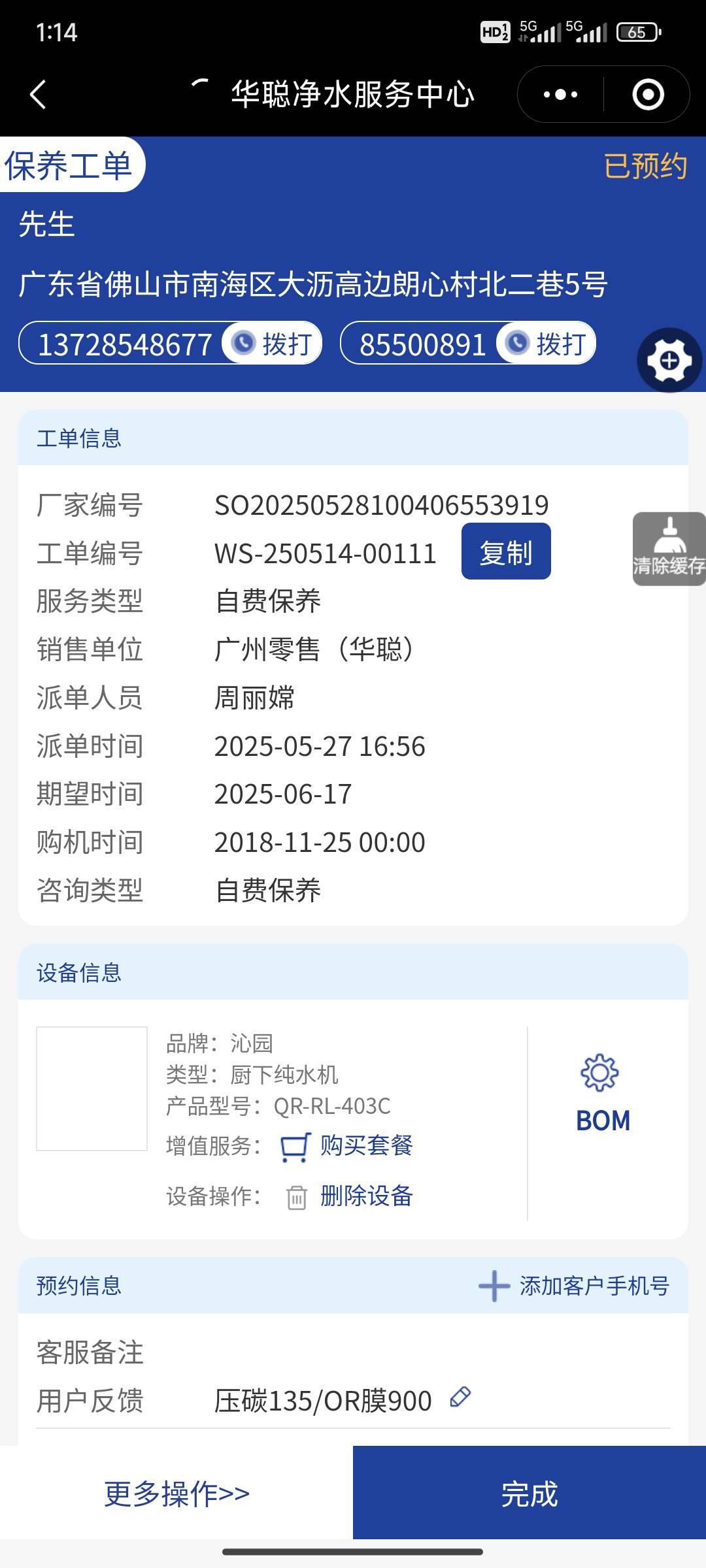This screenshot has width=706, height=1568.
Task: View the device image thumbnail
Action: click(92, 1088)
